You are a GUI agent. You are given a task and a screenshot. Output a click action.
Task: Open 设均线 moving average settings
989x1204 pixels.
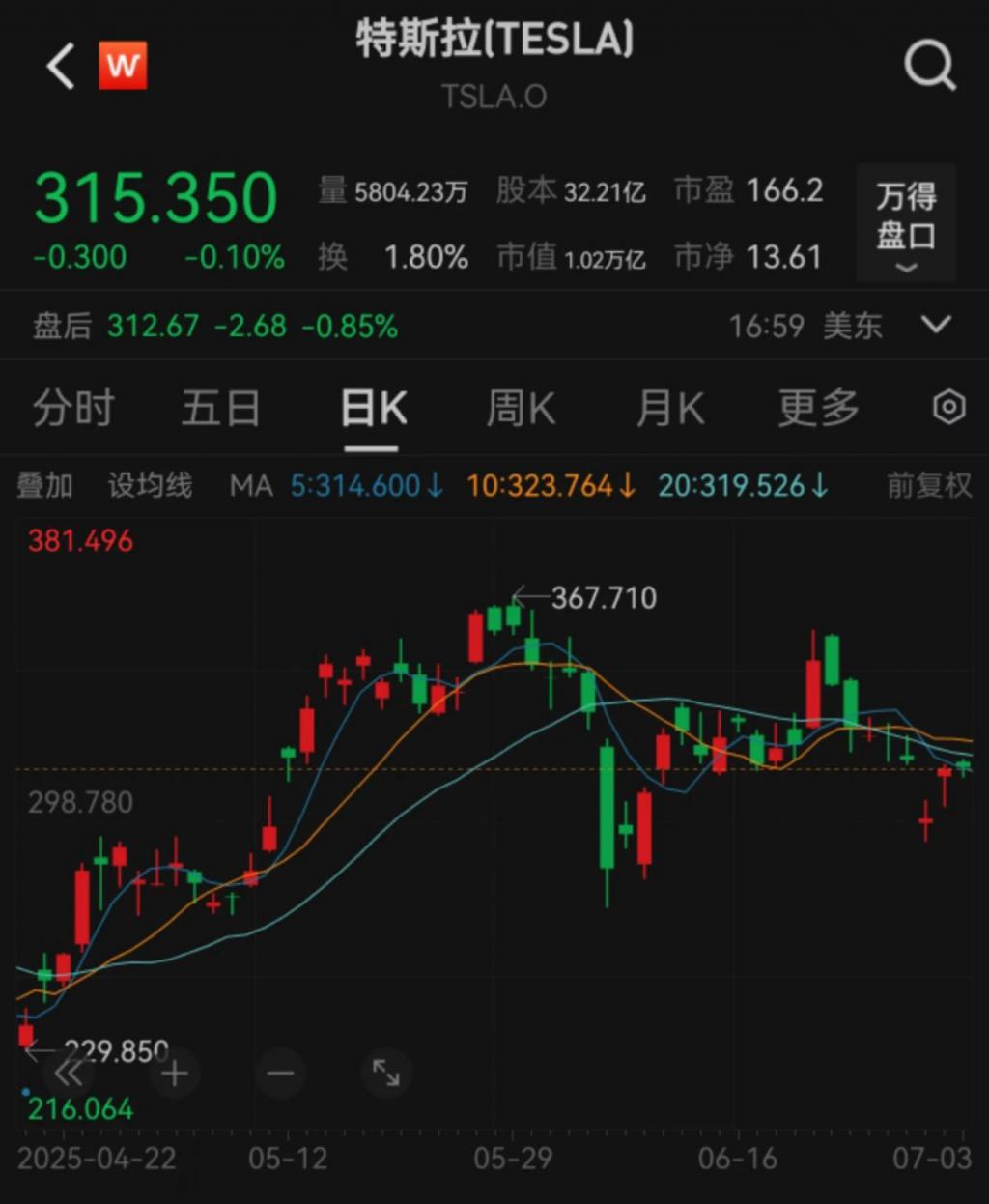(x=150, y=485)
